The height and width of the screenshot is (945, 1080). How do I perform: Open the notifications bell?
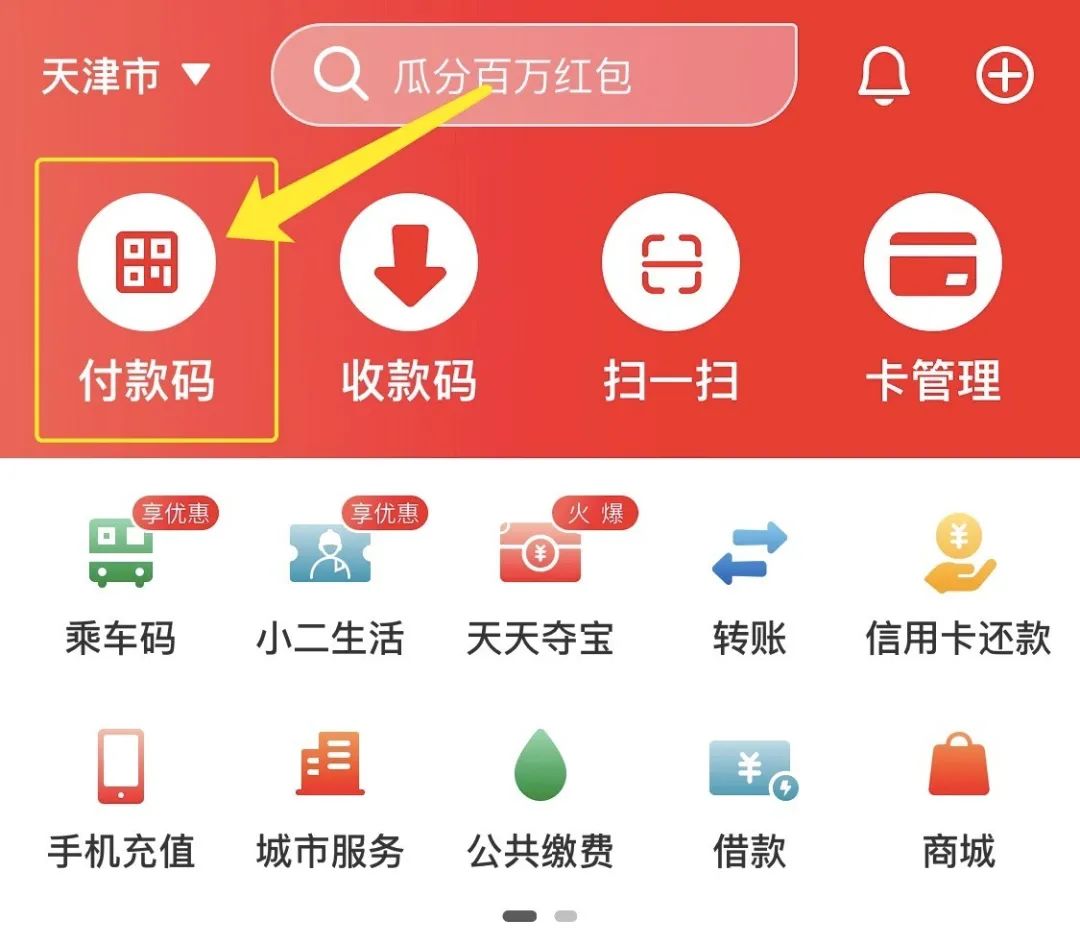click(x=884, y=74)
